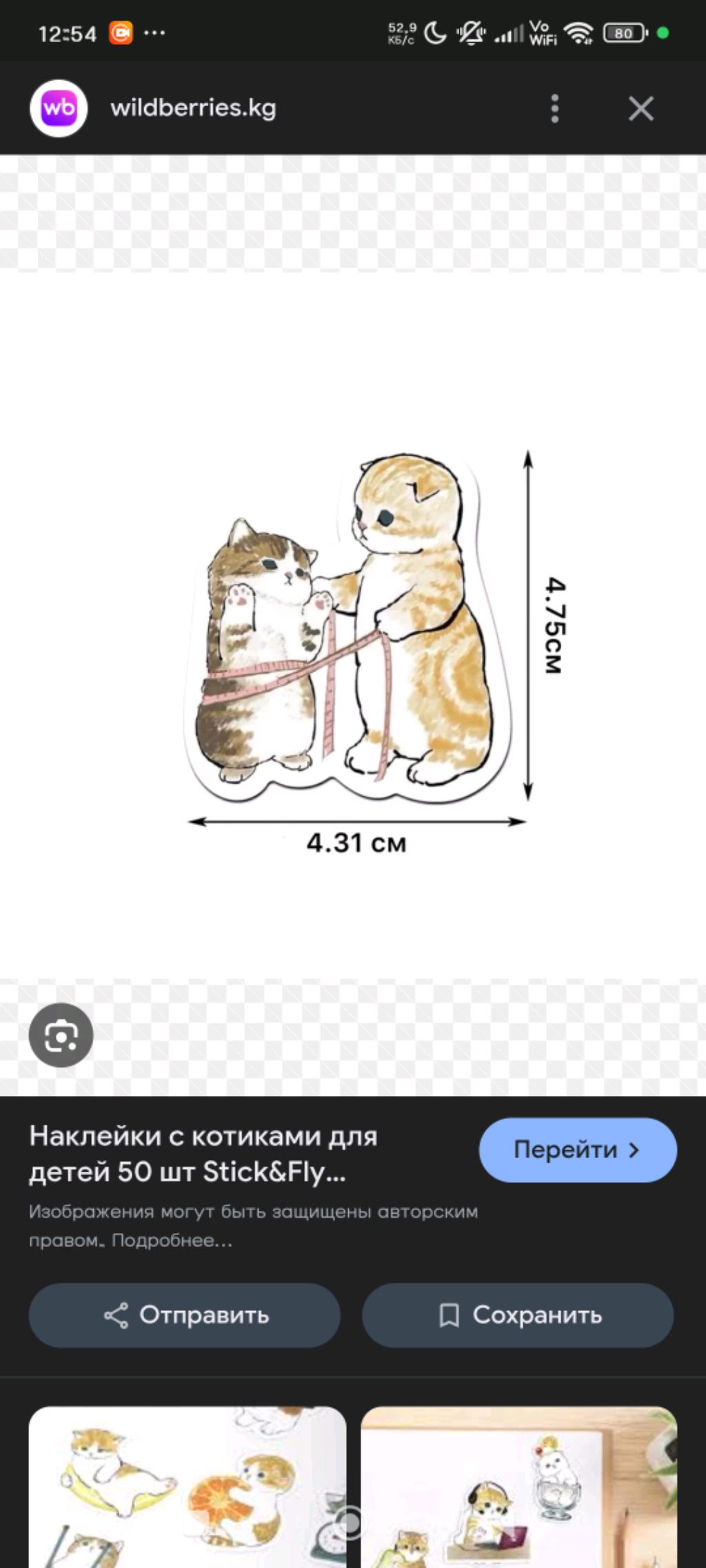706x1568 pixels.
Task: Save the image with Сохранить
Action: (x=517, y=1315)
